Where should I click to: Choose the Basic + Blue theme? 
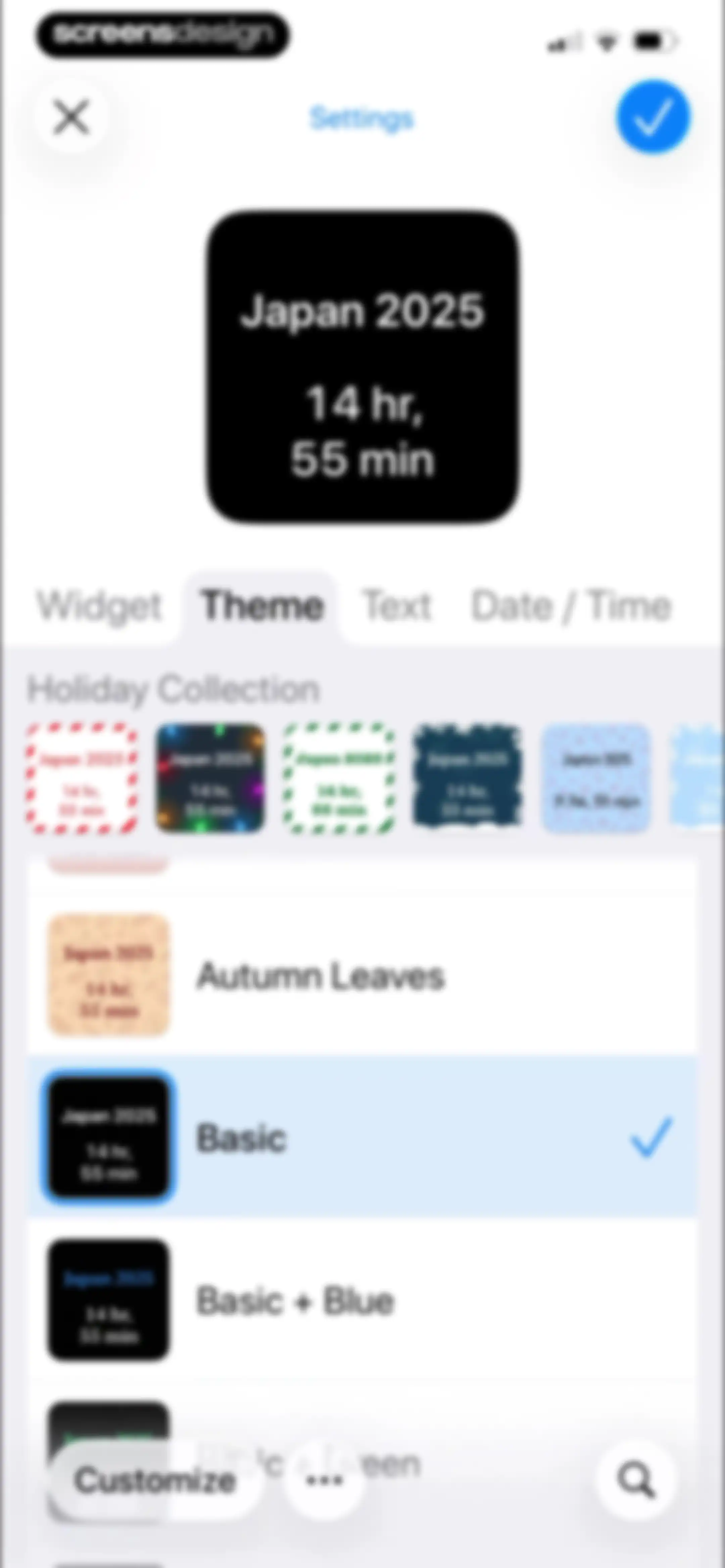coord(362,1300)
